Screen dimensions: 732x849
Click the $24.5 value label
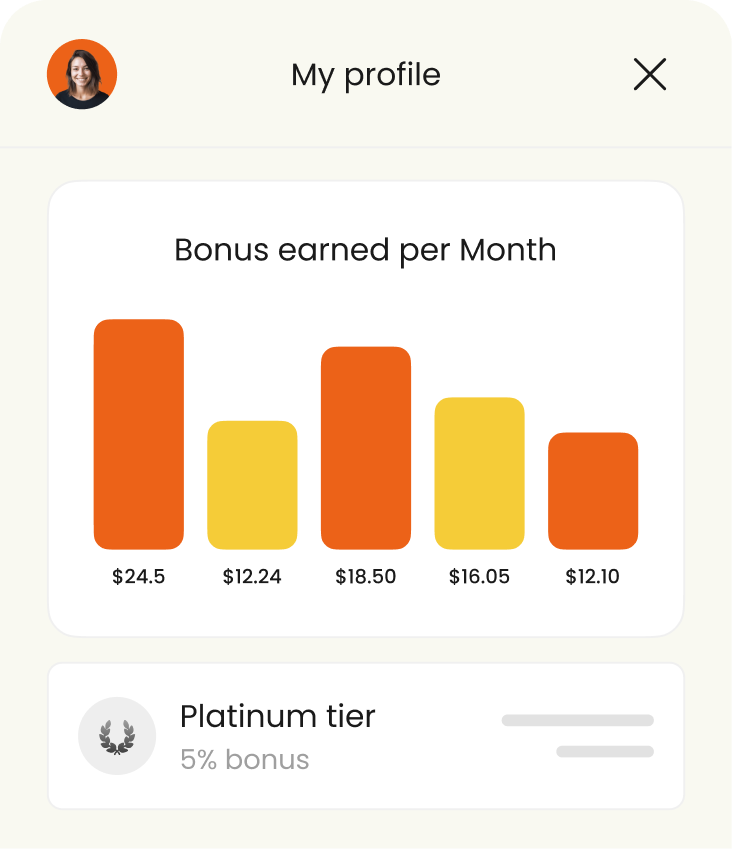point(139,576)
